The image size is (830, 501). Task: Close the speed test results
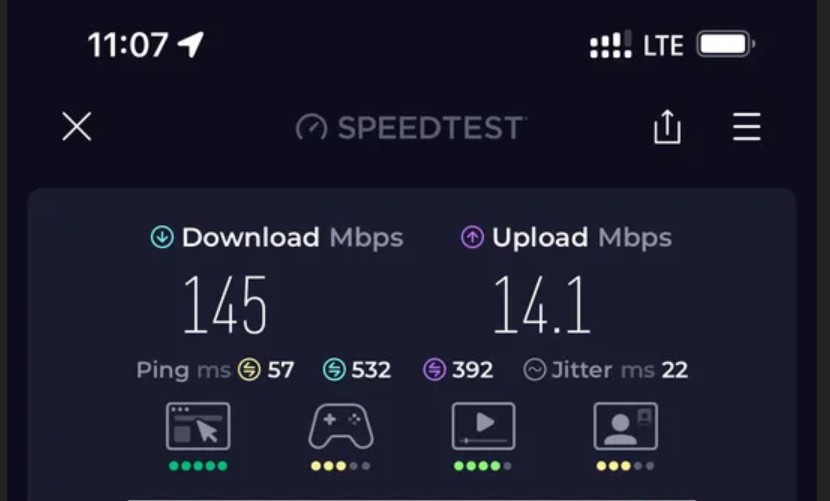point(77,127)
